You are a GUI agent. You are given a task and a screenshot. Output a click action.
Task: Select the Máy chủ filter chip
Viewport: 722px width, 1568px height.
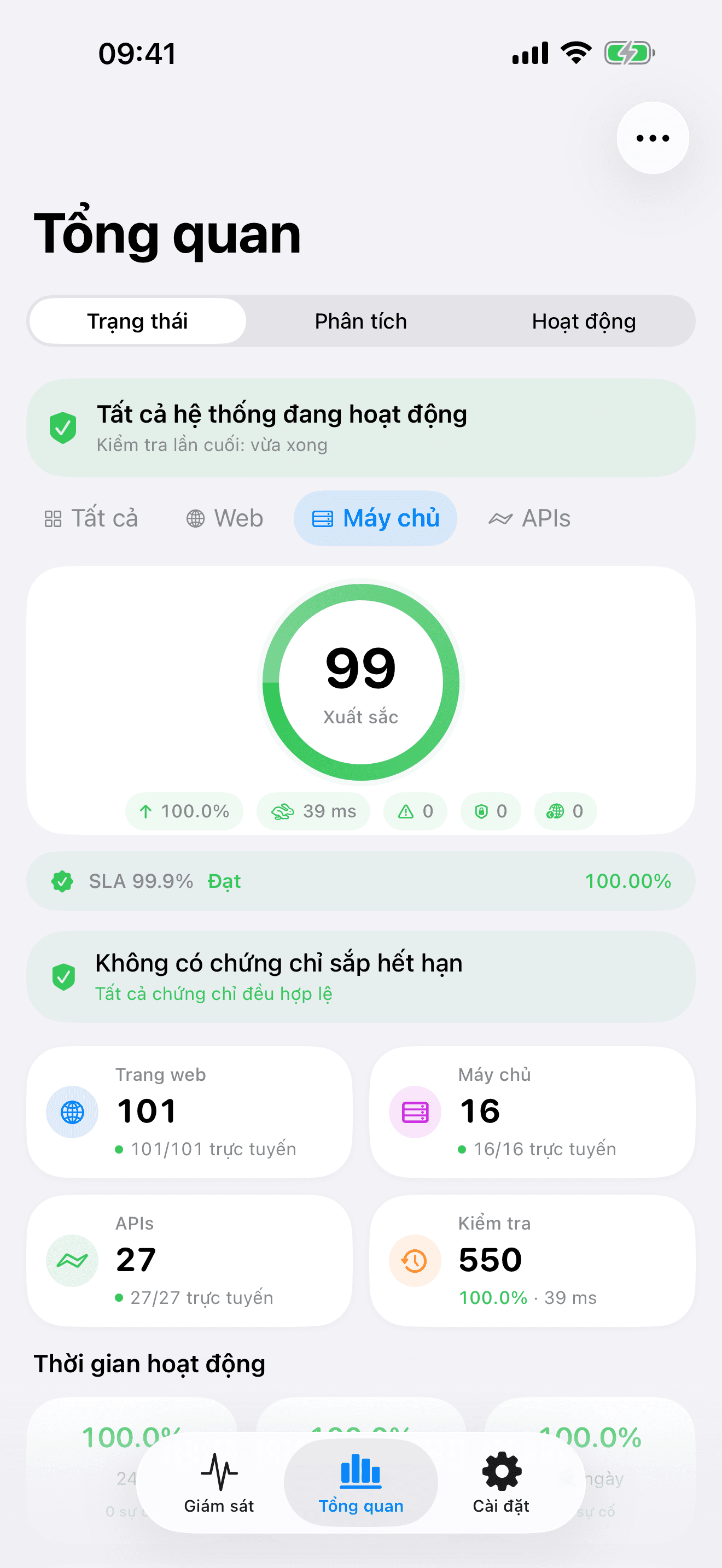[375, 518]
